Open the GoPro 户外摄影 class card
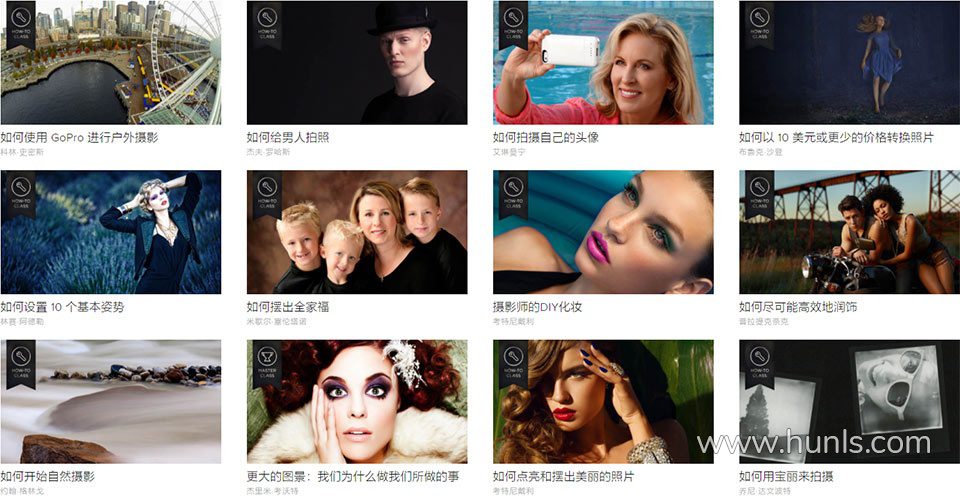 click(x=110, y=62)
